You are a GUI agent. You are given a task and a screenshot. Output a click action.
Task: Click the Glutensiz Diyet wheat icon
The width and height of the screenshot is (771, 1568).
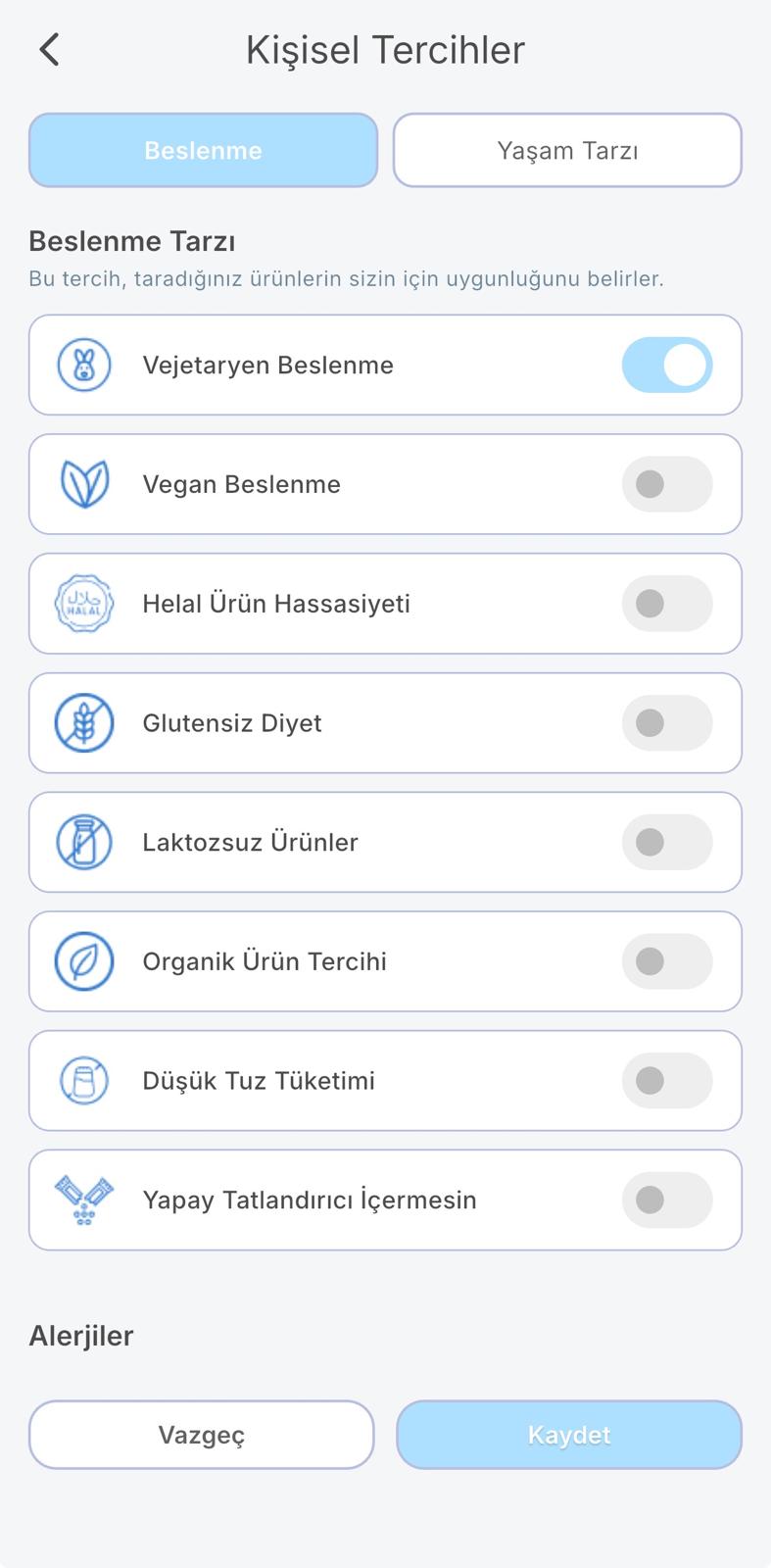pyautogui.click(x=84, y=722)
